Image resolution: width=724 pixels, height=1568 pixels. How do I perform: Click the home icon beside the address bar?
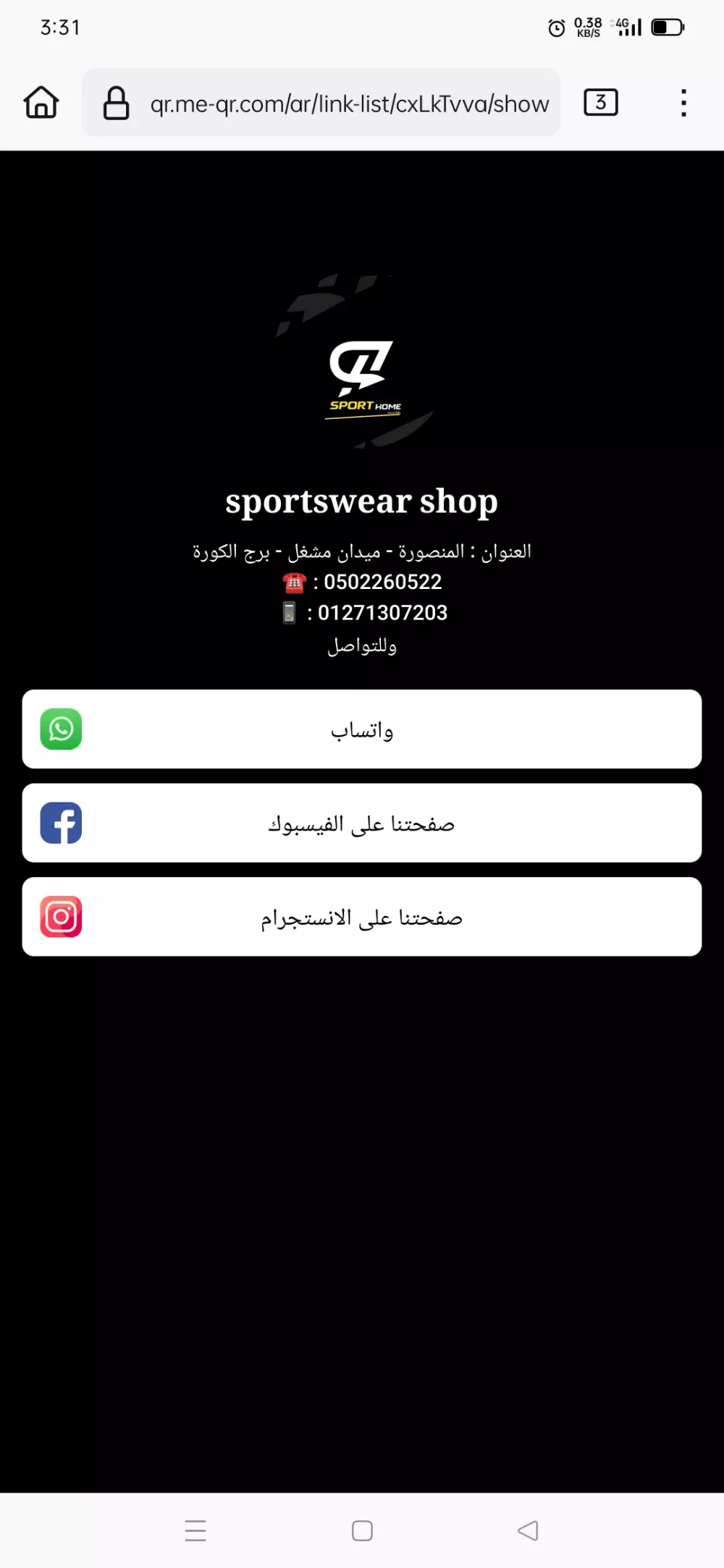[41, 102]
